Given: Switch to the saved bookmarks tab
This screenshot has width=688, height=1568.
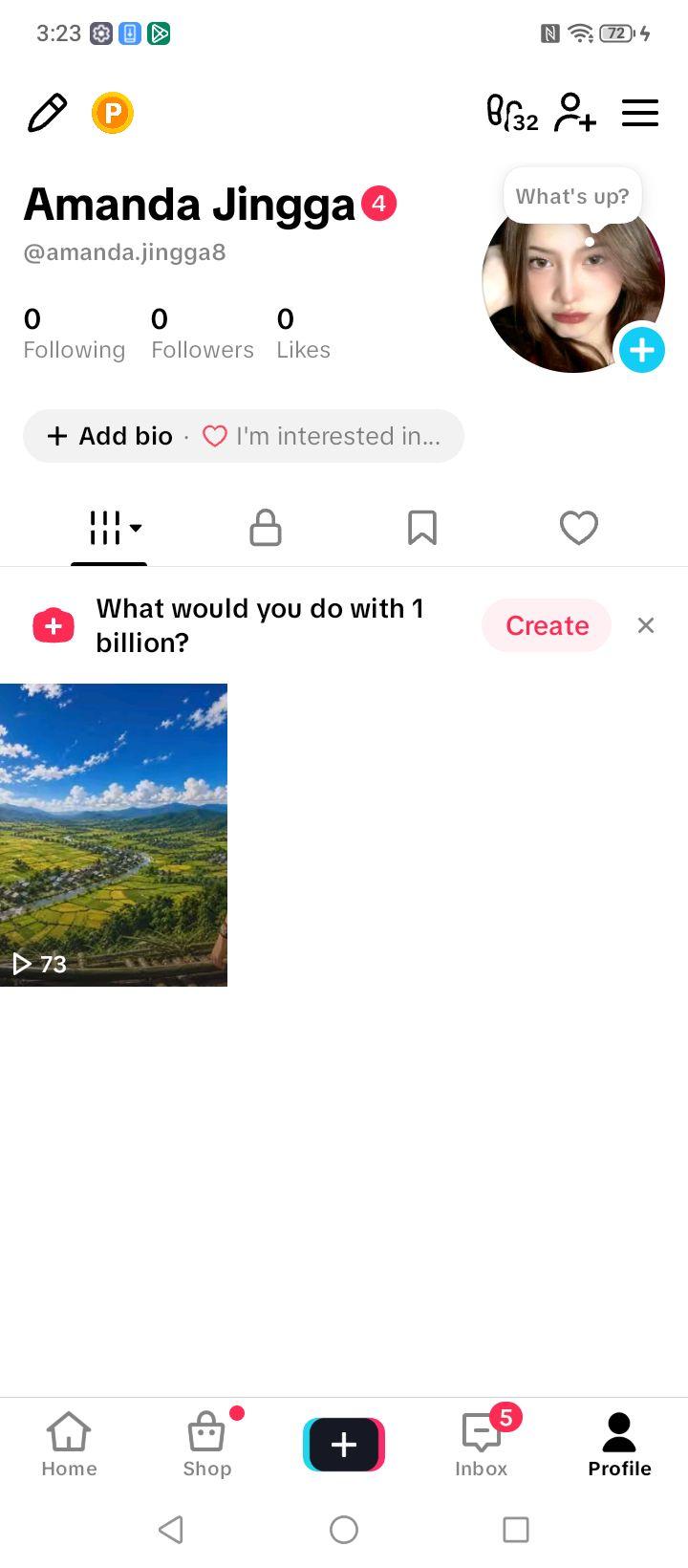Looking at the screenshot, I should (422, 528).
